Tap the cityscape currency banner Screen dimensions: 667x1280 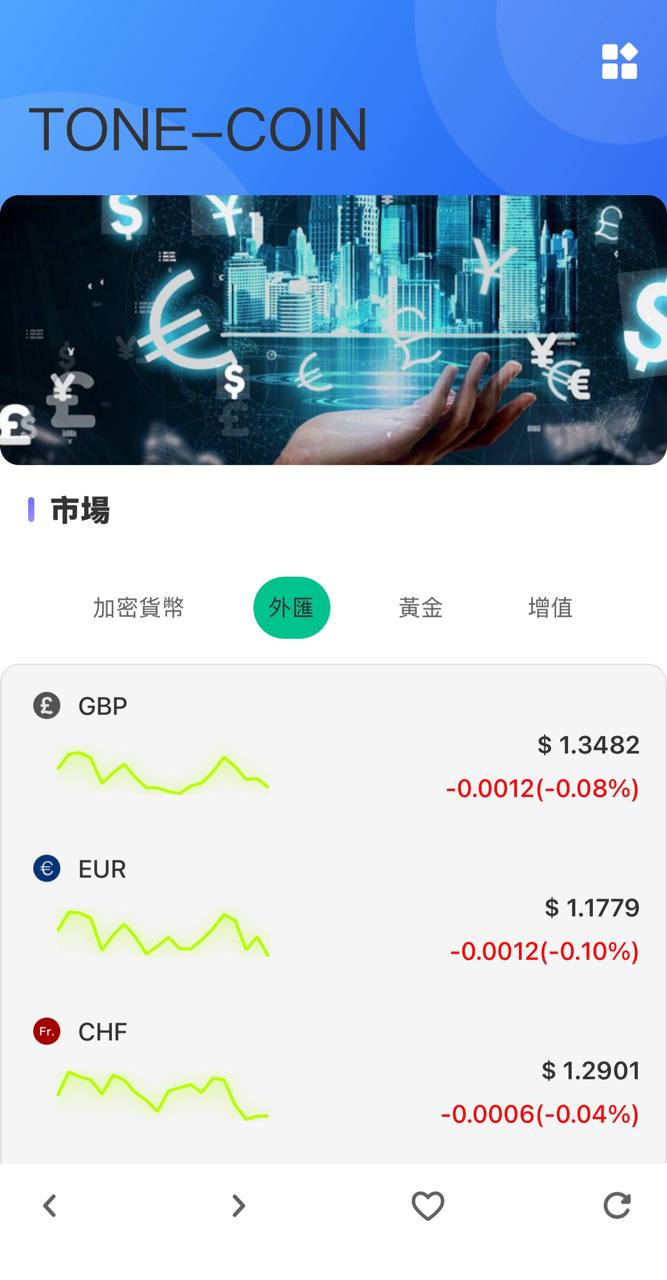point(333,330)
